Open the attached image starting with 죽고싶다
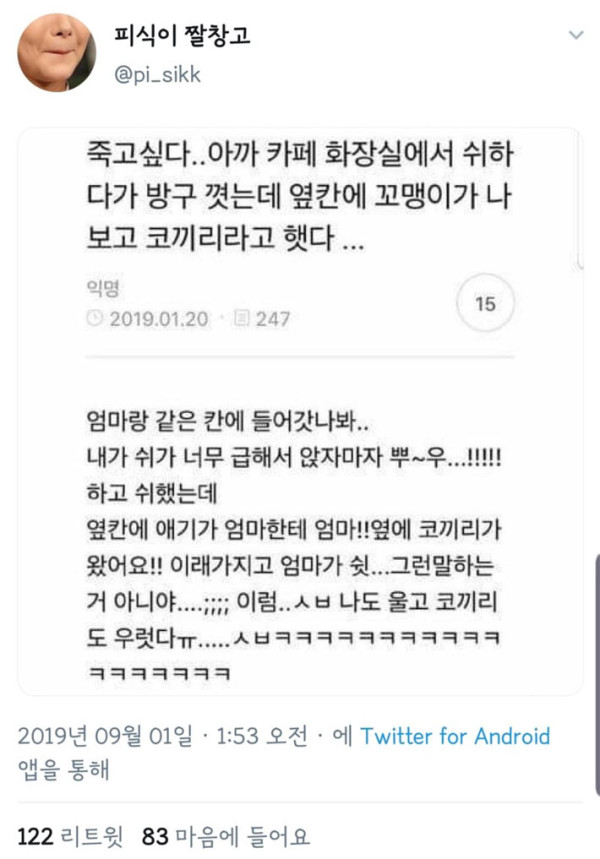This screenshot has width=600, height=859. coord(300,410)
